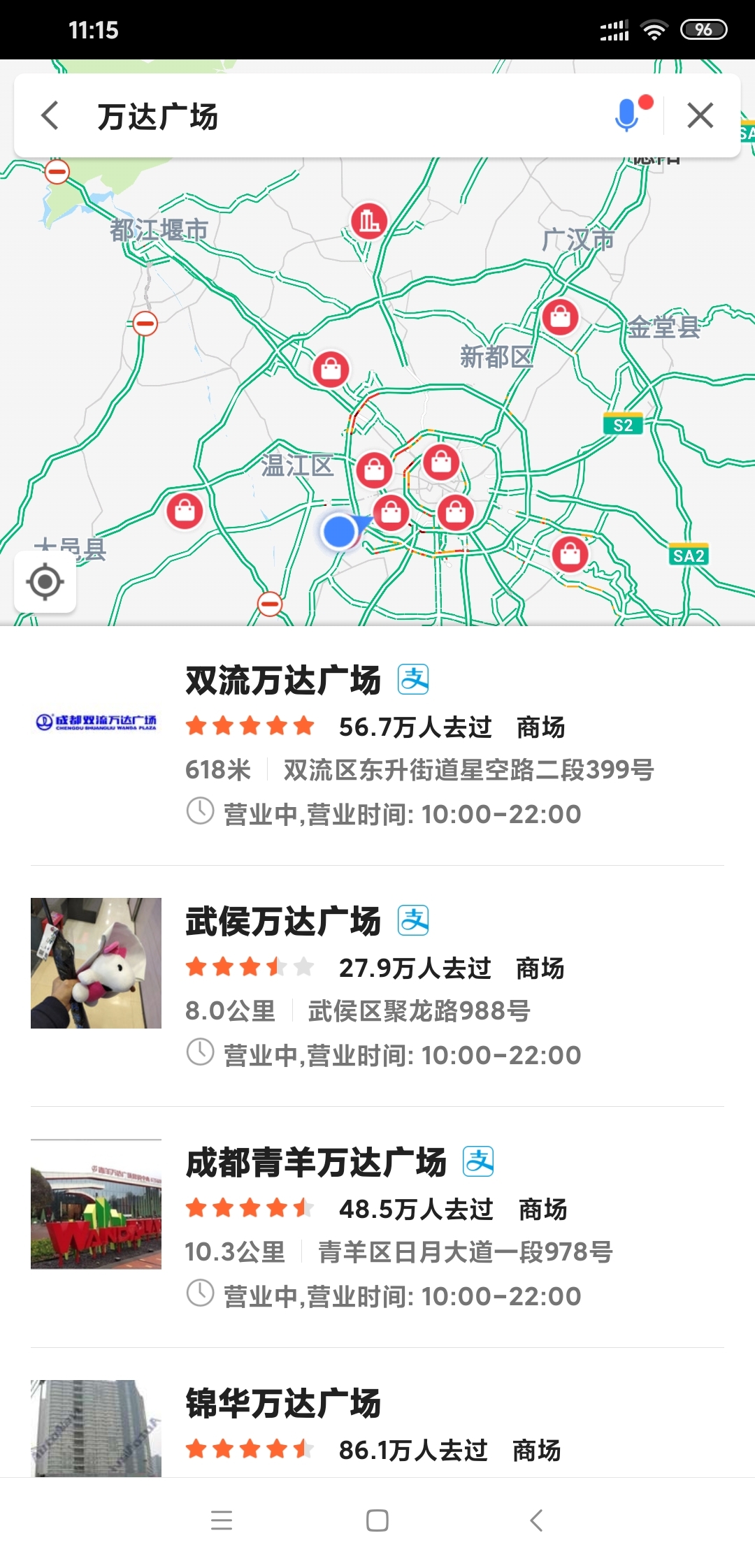
Task: Go back from the search results
Action: coord(50,115)
